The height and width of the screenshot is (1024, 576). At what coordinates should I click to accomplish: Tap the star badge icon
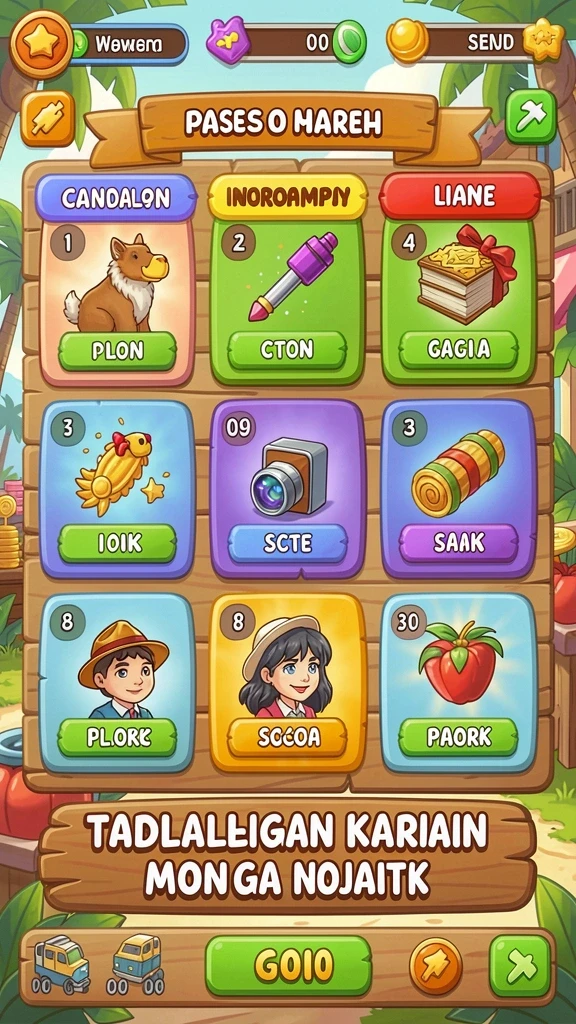tap(41, 44)
